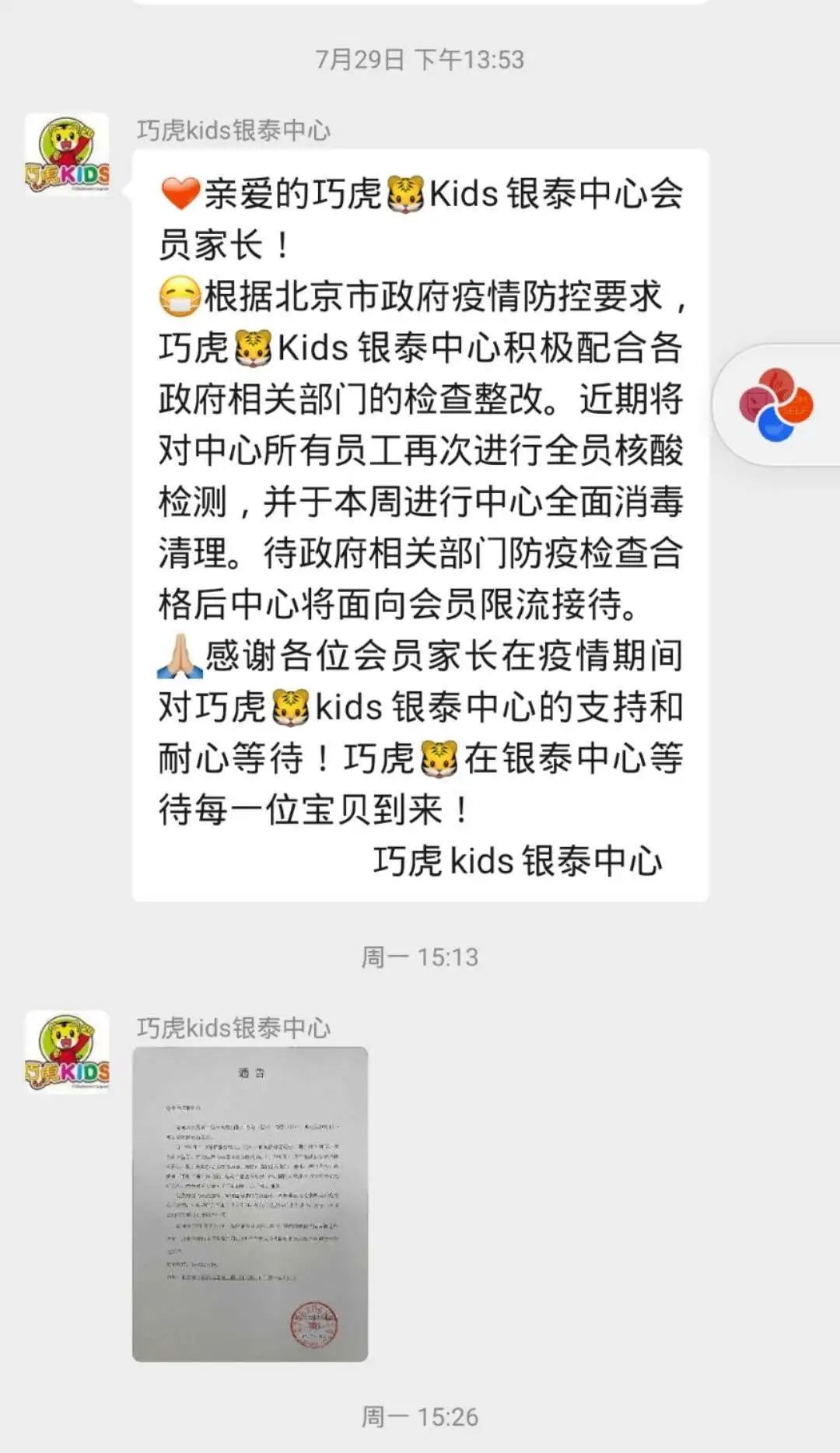Screen dimensions: 840x1453
Task: Tap the 周一 15:26 timestamp at bottom
Action: click(x=419, y=1417)
